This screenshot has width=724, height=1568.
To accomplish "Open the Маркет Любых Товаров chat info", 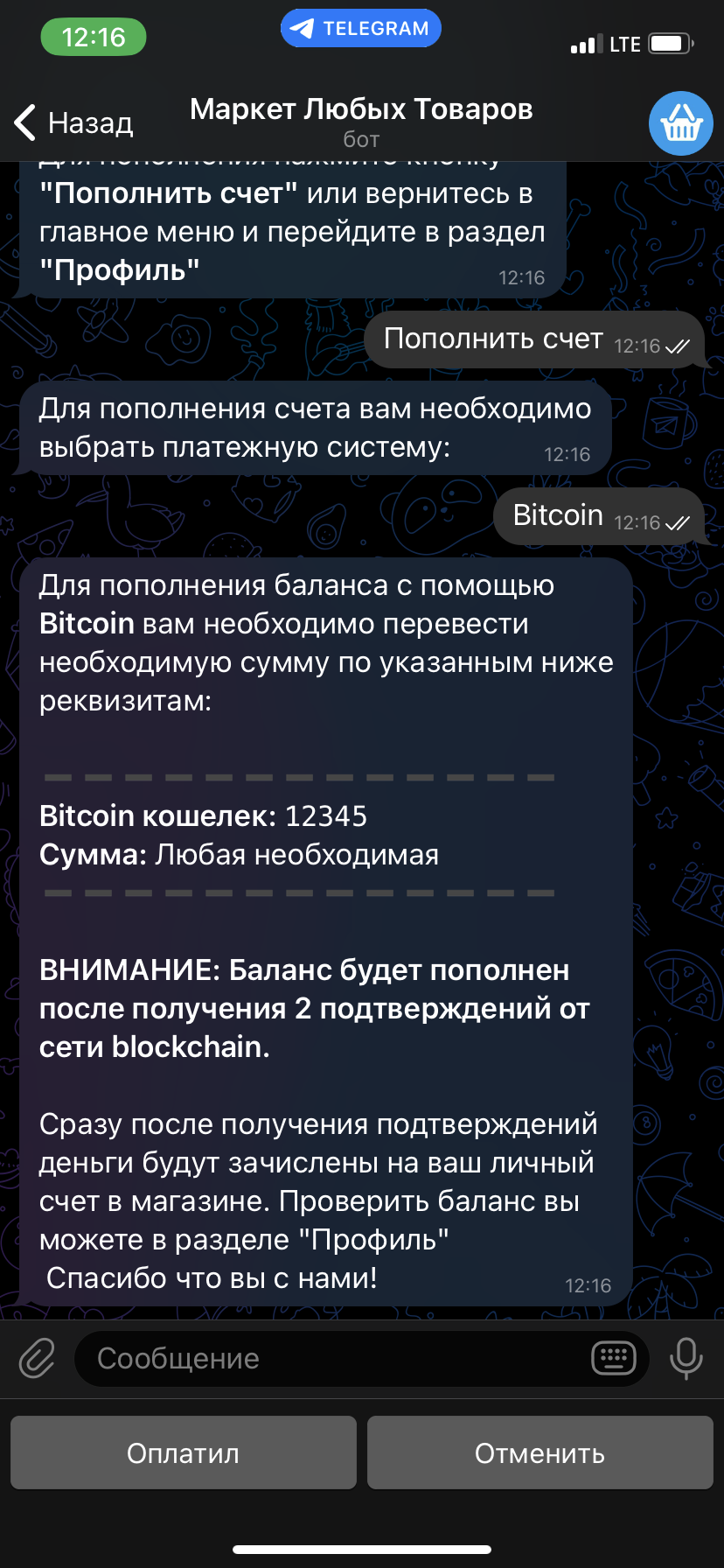I will [361, 120].
